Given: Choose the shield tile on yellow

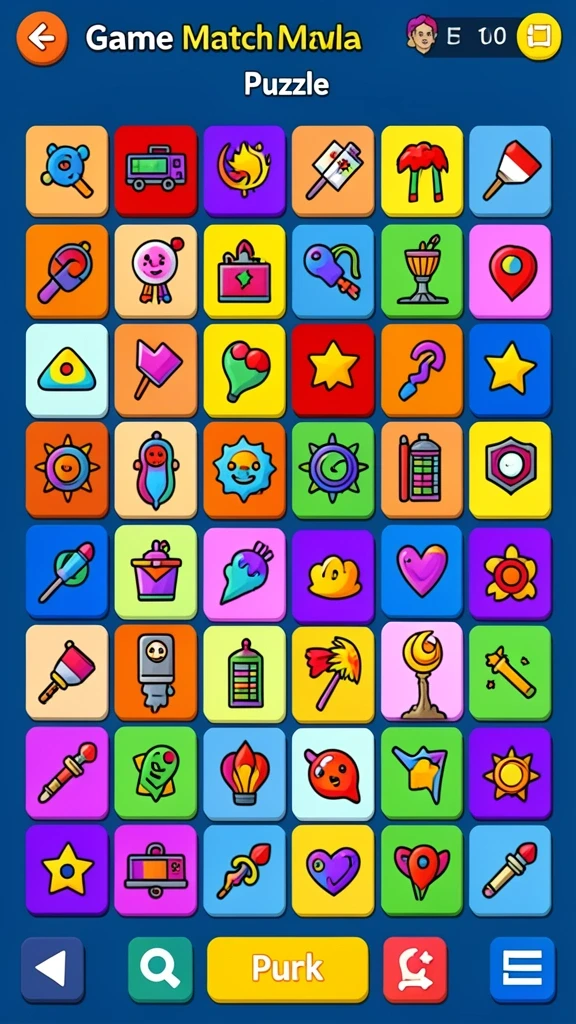Looking at the screenshot, I should [510, 469].
